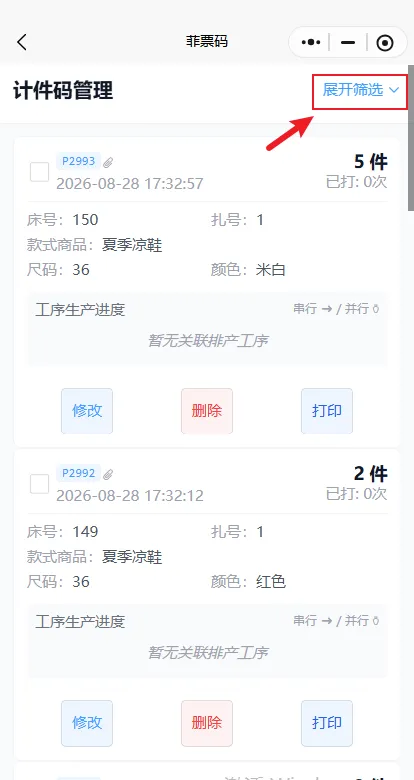Edit record P2992 via 修改
Viewport: 414px width, 780px height.
87,723
